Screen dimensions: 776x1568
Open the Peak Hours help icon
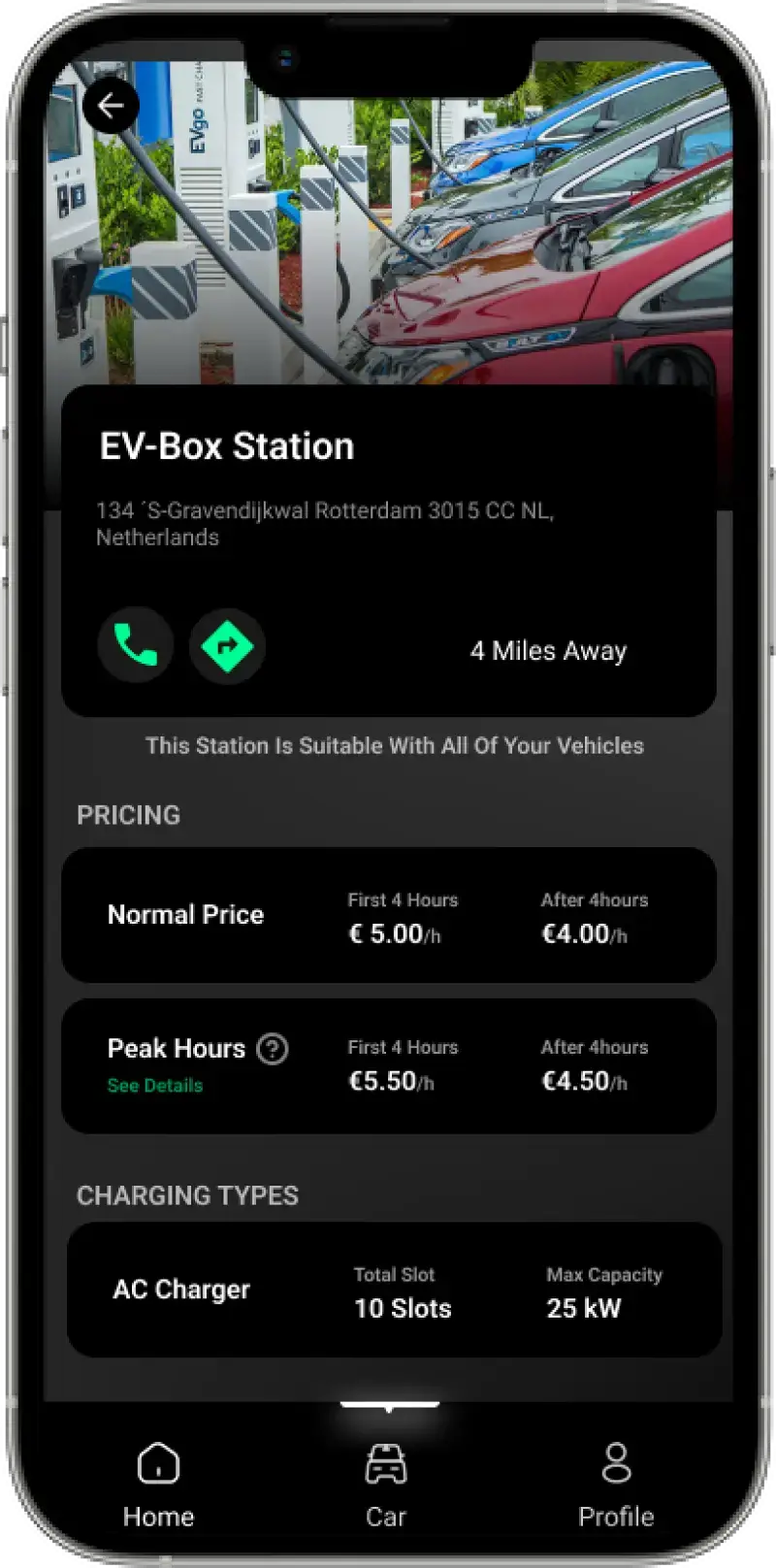point(273,1049)
